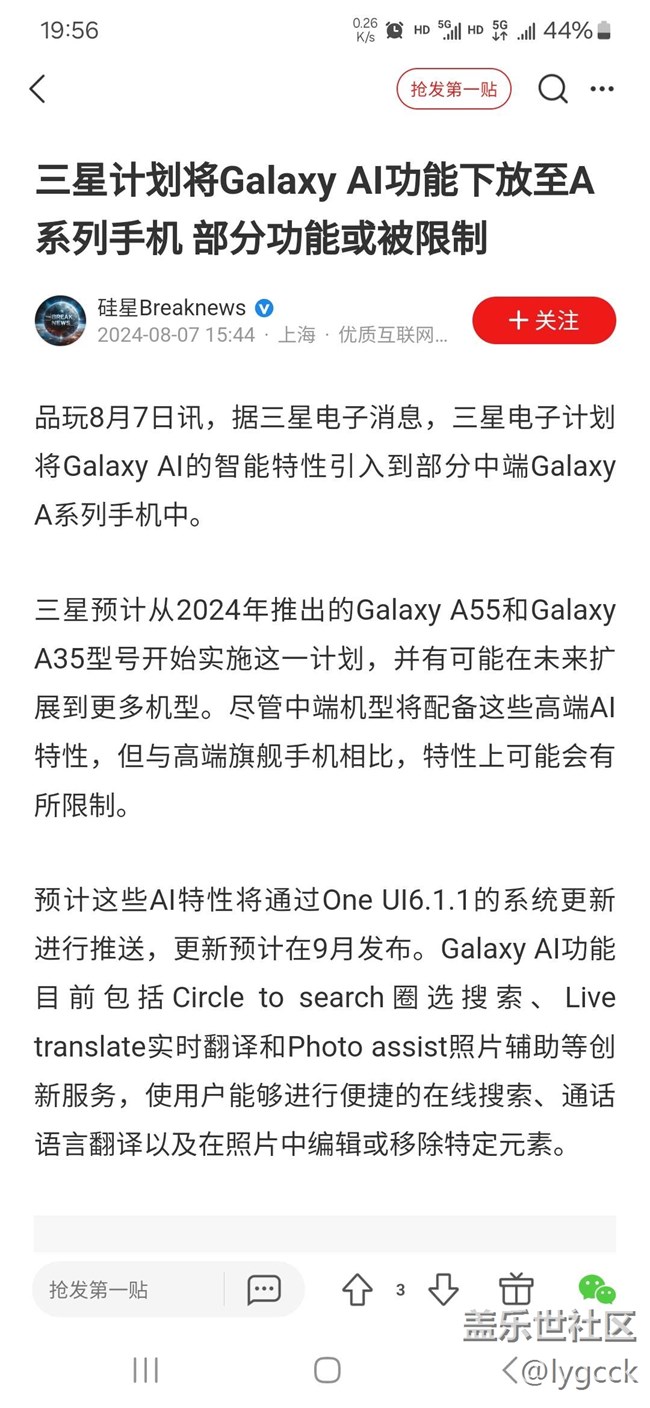
Task: Go back using the top-left arrow
Action: pos(38,89)
